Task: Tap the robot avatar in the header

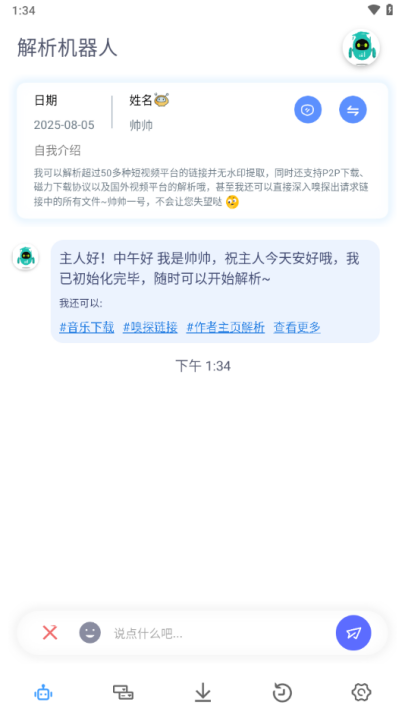Action: 361,47
